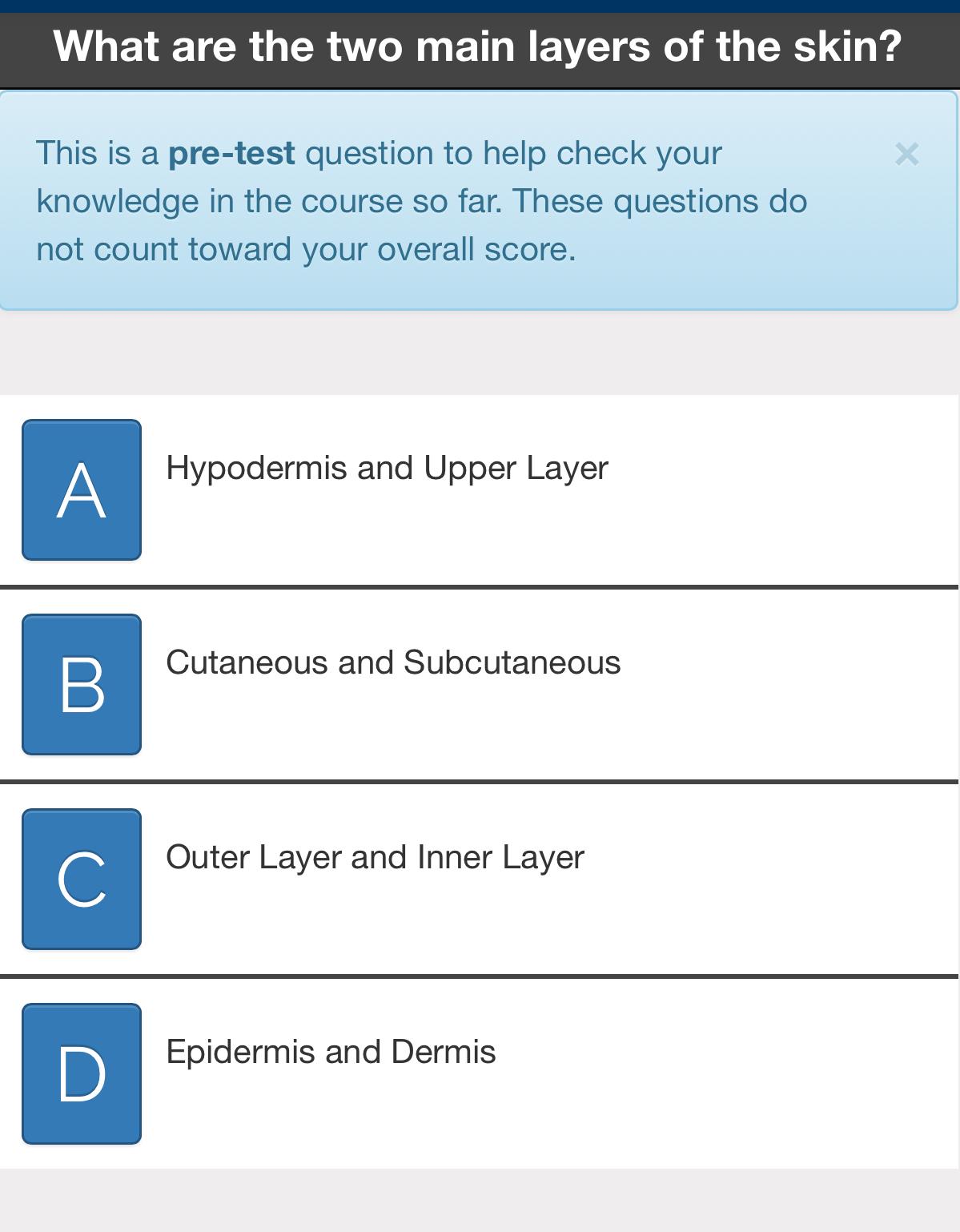The height and width of the screenshot is (1232, 960).
Task: Answer D, Epidermis and Dermis
Action: 82,1073
